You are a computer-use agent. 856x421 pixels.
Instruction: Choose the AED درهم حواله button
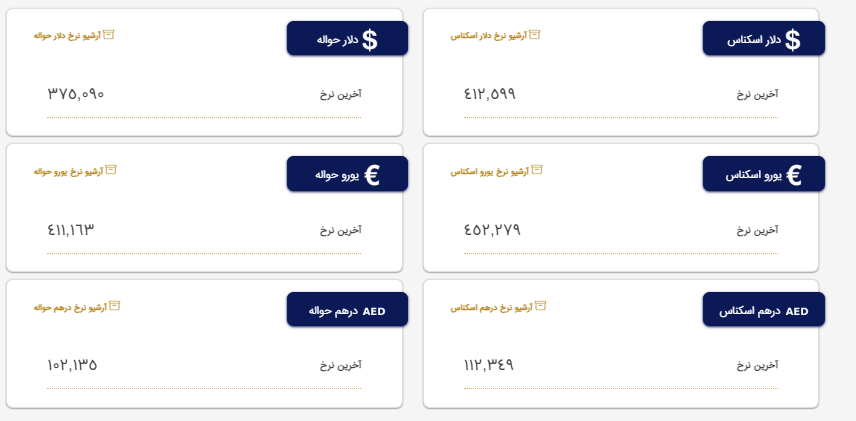click(x=347, y=310)
